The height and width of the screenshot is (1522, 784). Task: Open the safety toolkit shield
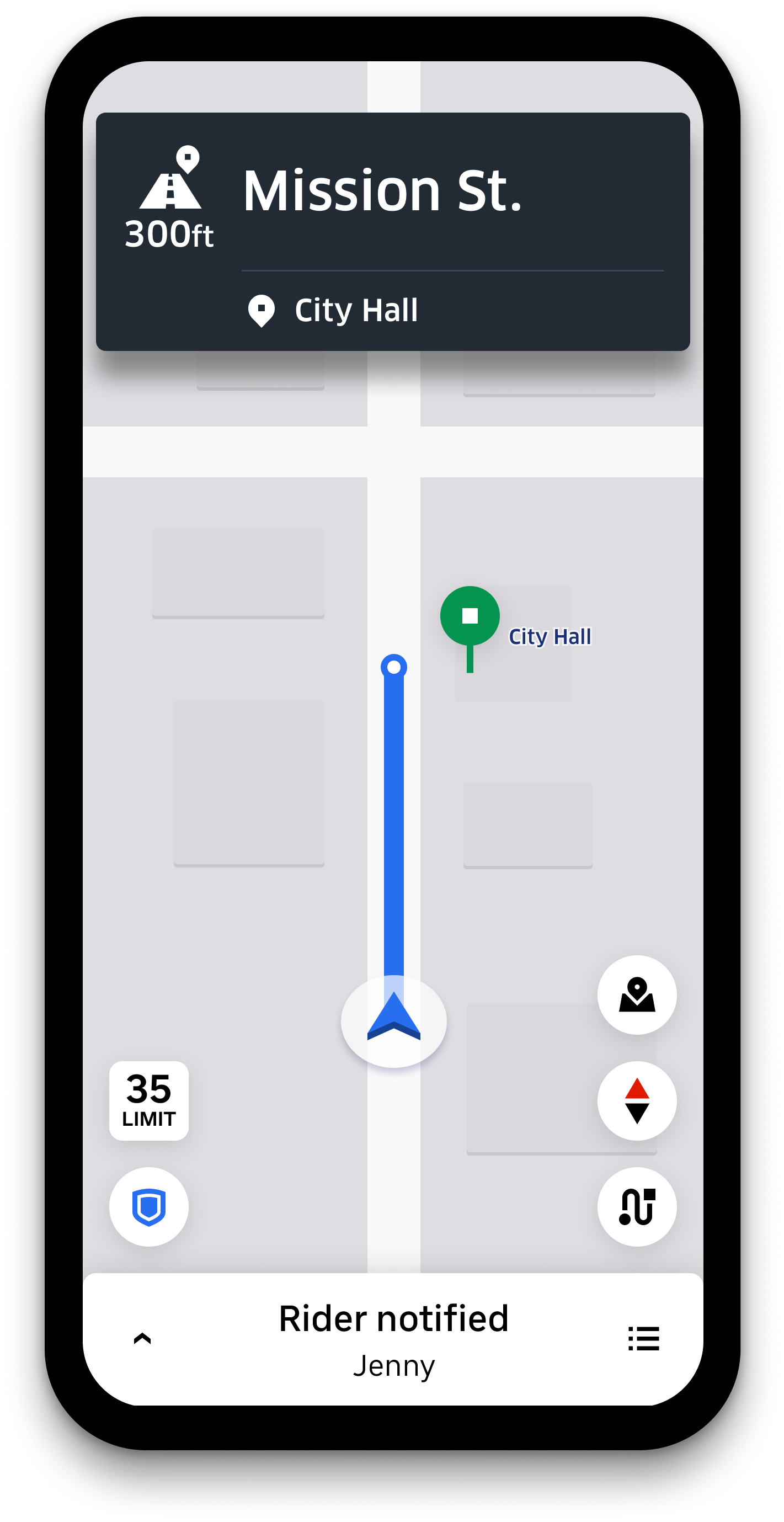point(149,1206)
